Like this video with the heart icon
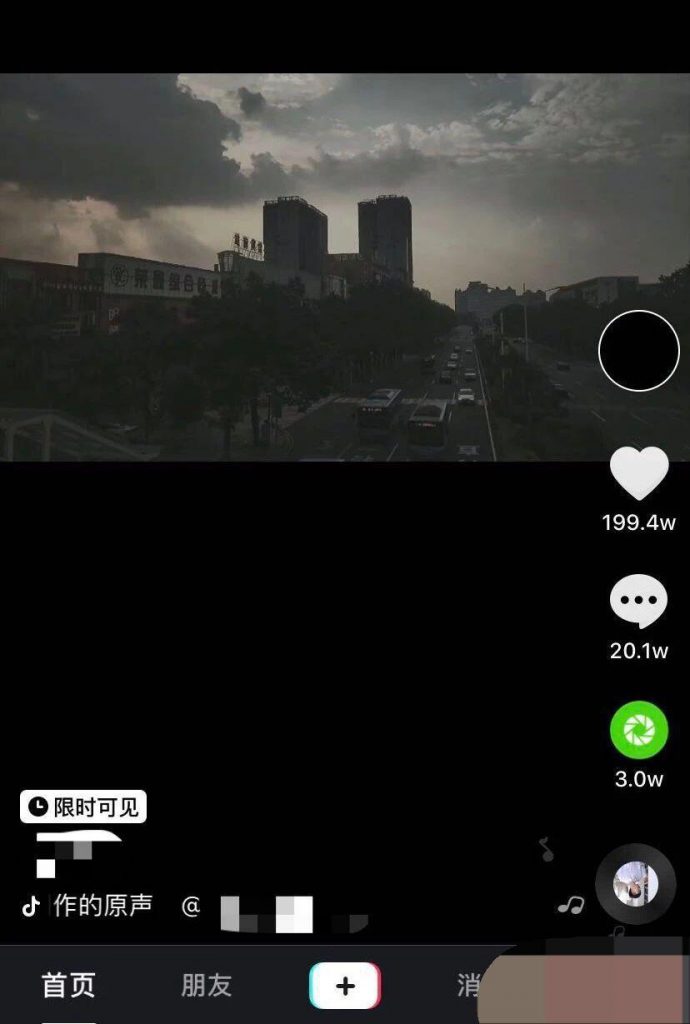690x1024 pixels. click(639, 473)
